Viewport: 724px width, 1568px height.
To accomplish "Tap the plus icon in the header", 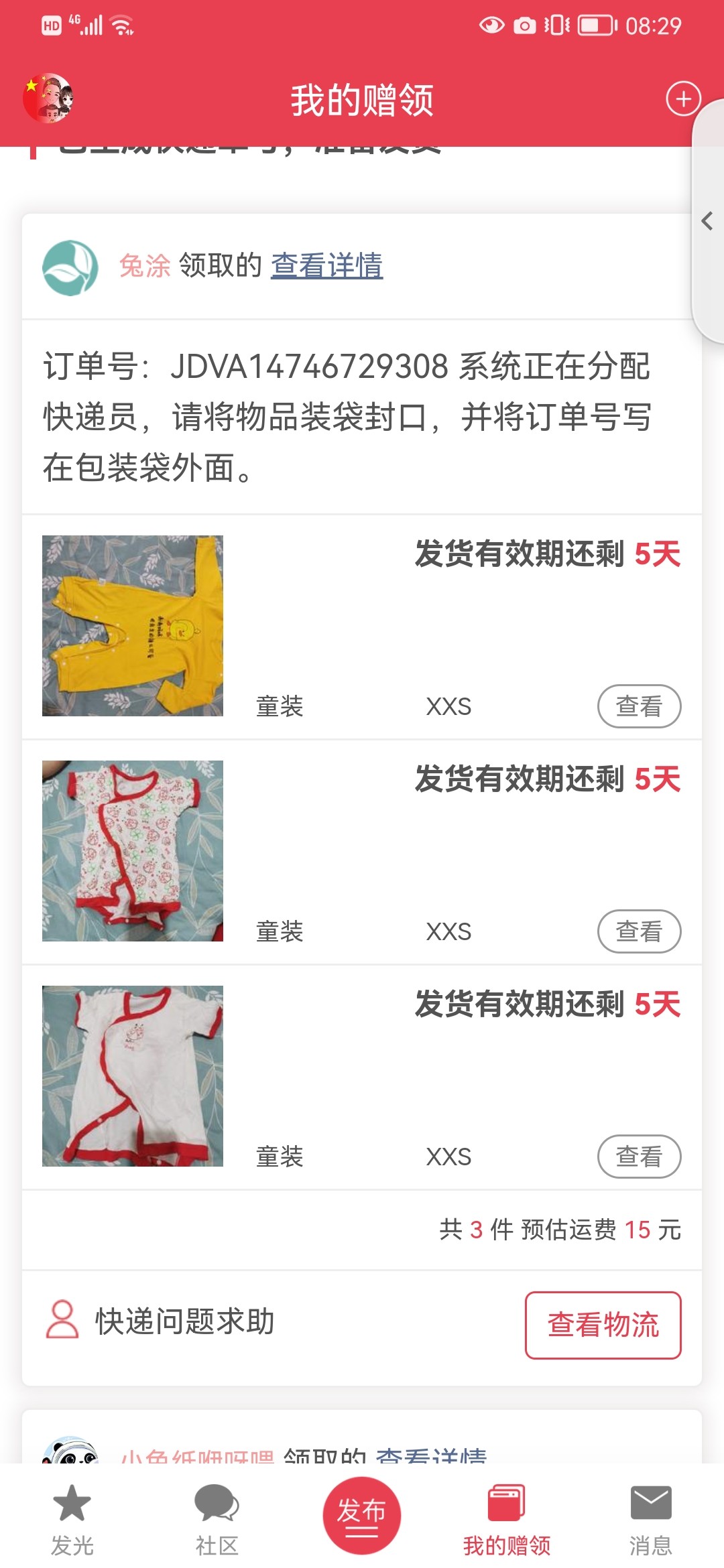I will tap(682, 99).
